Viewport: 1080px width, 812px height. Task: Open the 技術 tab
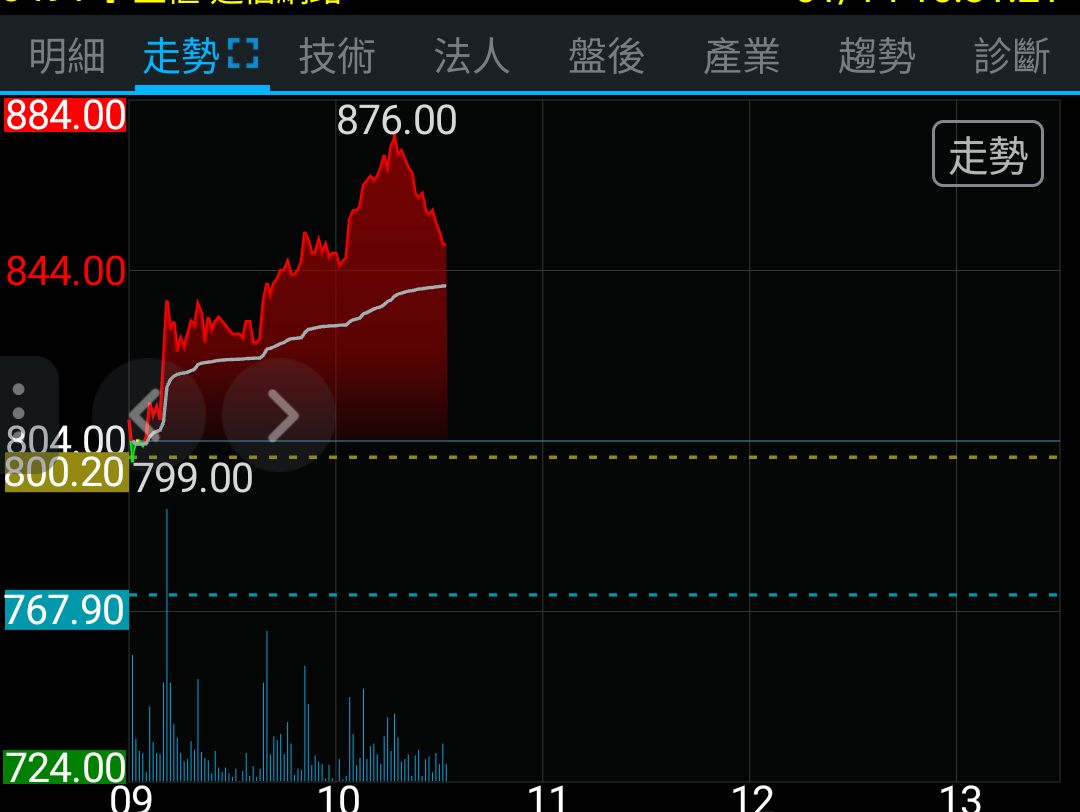click(x=336, y=56)
